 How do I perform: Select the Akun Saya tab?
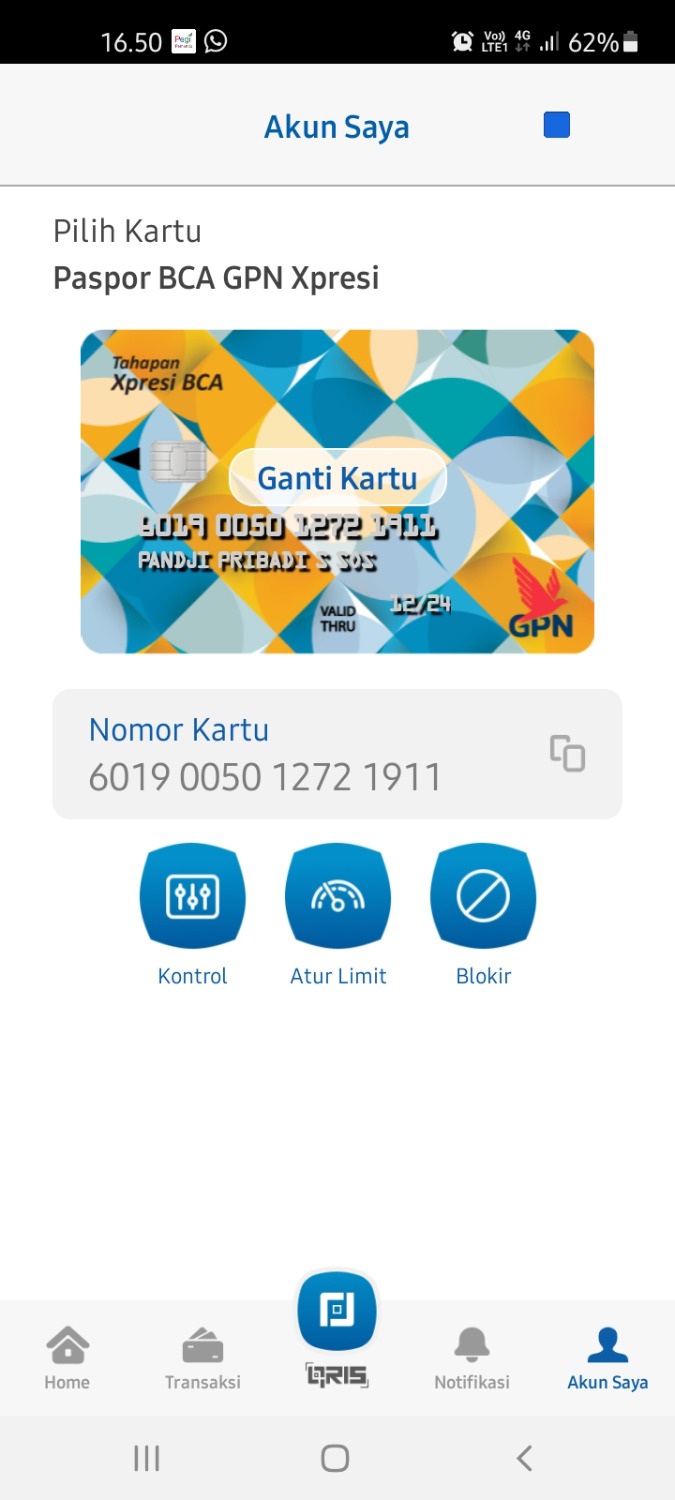[607, 1357]
